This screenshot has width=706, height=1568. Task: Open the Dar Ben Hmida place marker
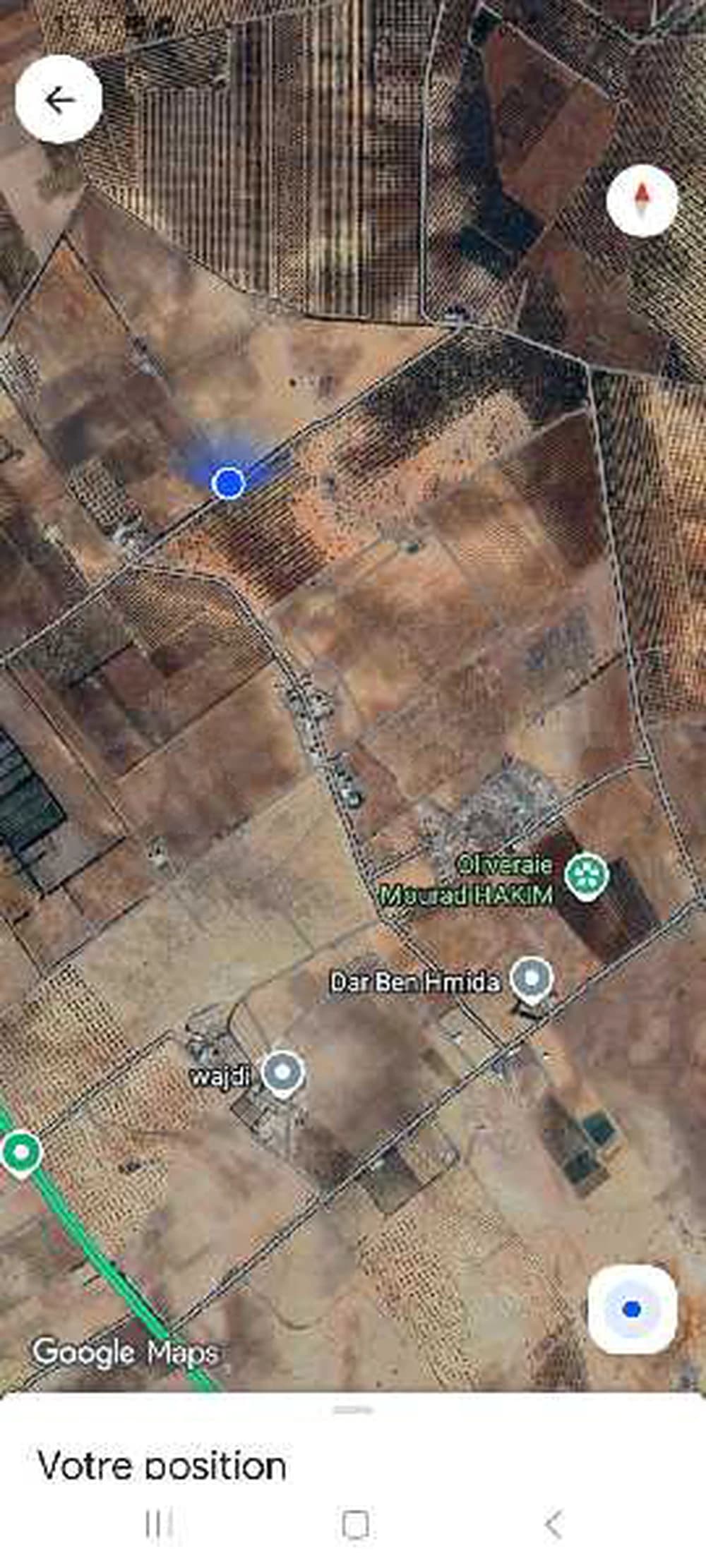coord(532,979)
